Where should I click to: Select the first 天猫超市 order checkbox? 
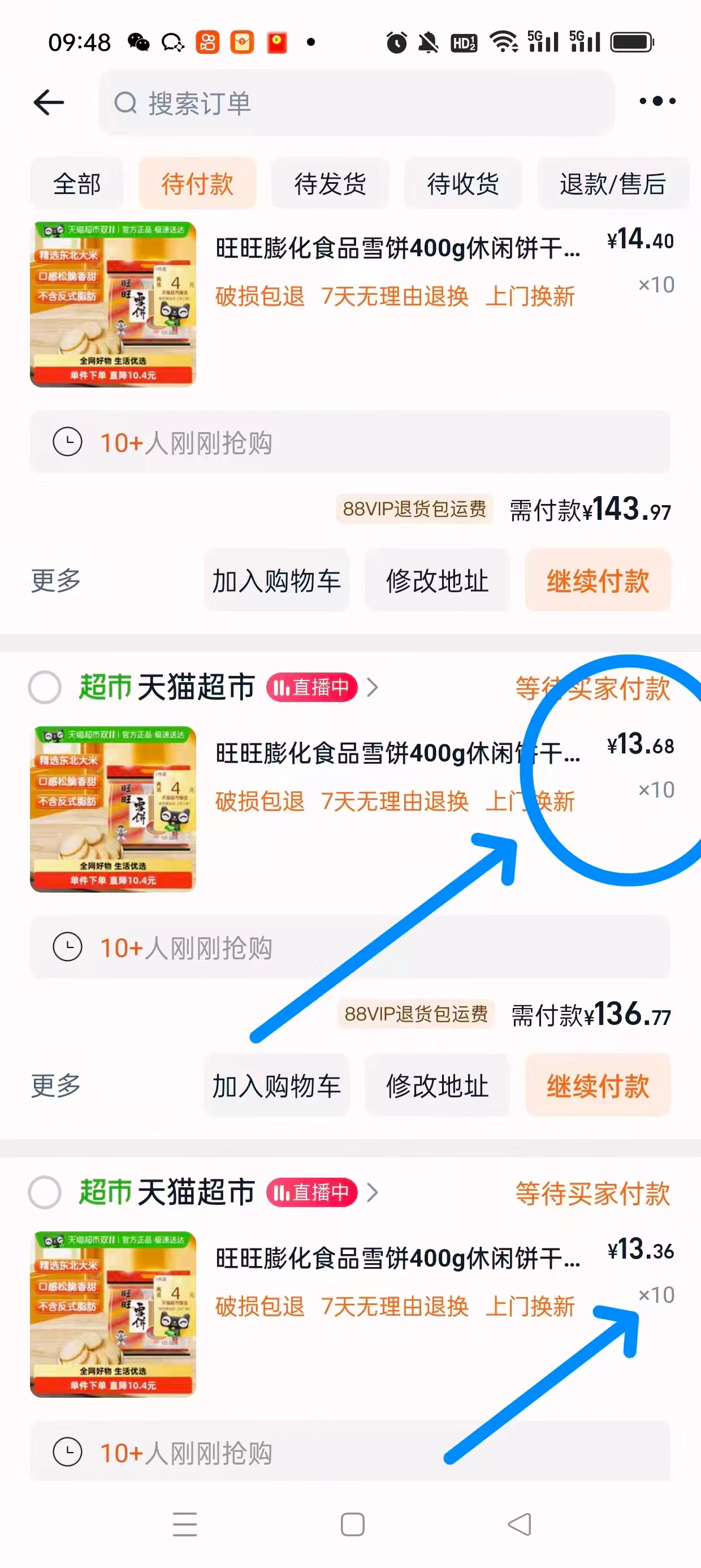click(x=46, y=687)
